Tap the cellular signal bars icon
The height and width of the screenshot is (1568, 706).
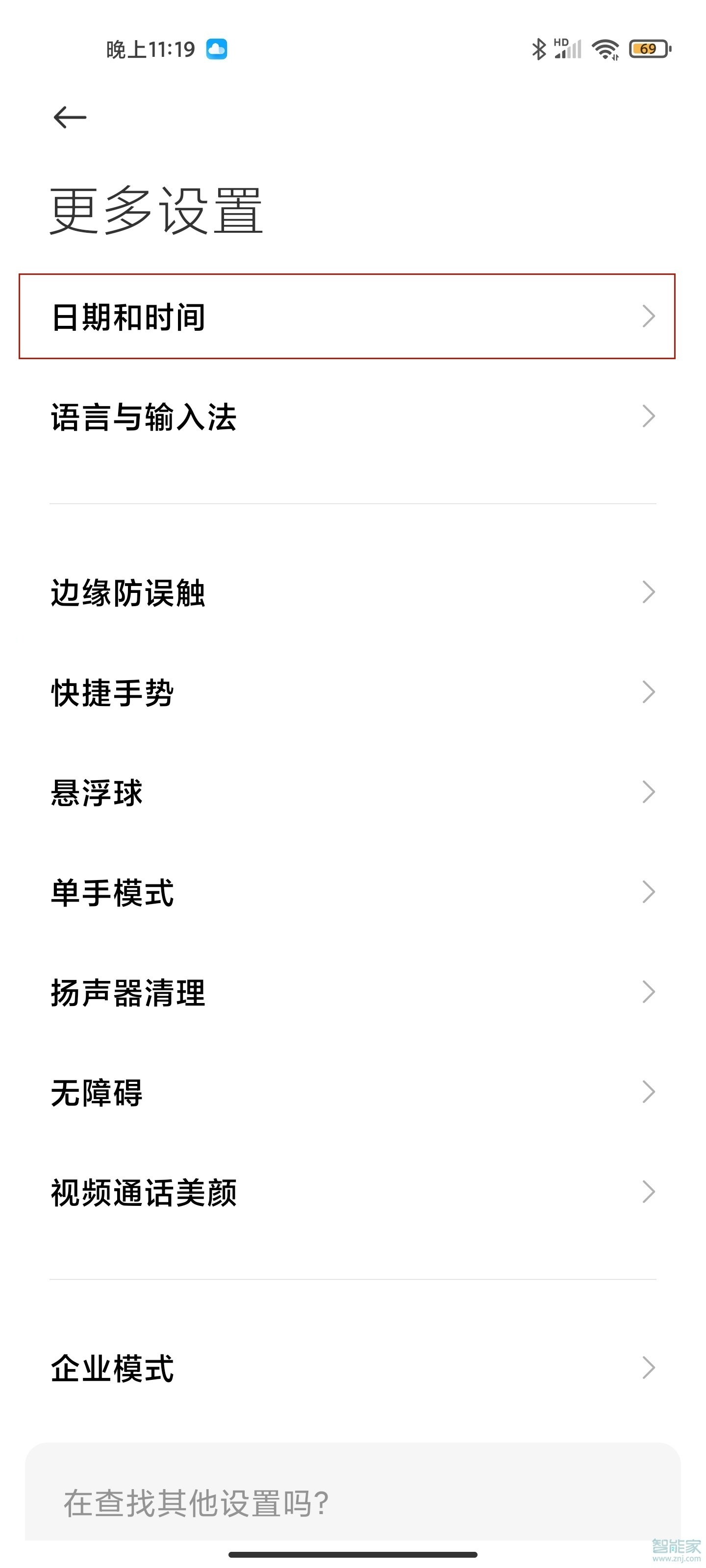point(568,52)
